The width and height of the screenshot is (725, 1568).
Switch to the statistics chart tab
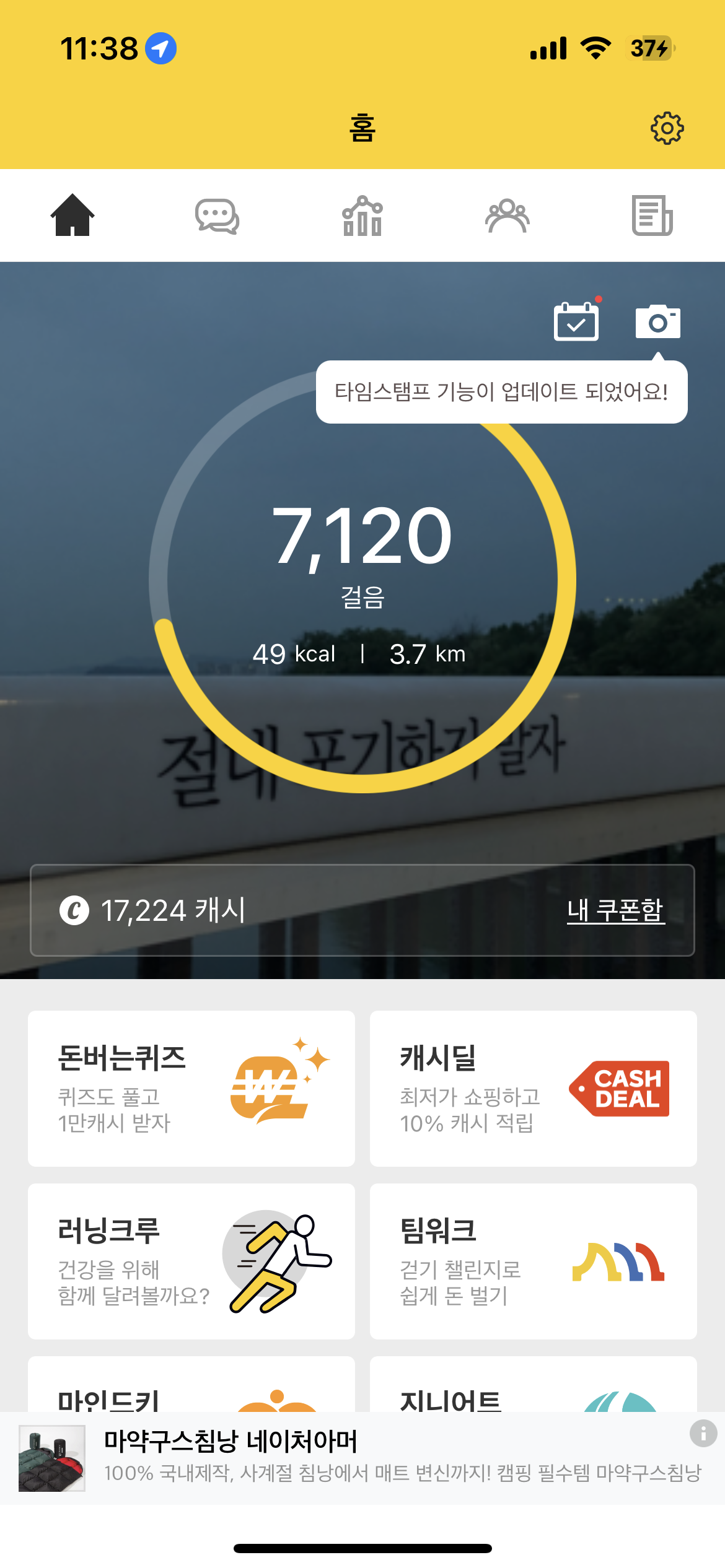coord(362,216)
